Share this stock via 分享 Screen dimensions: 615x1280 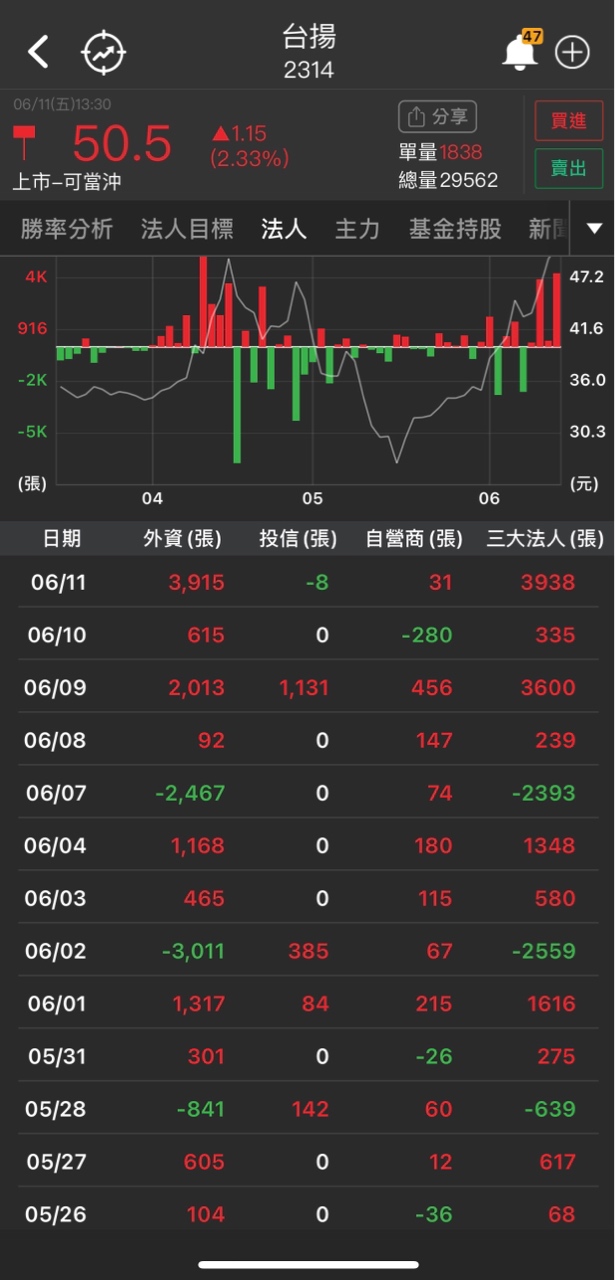pos(437,117)
